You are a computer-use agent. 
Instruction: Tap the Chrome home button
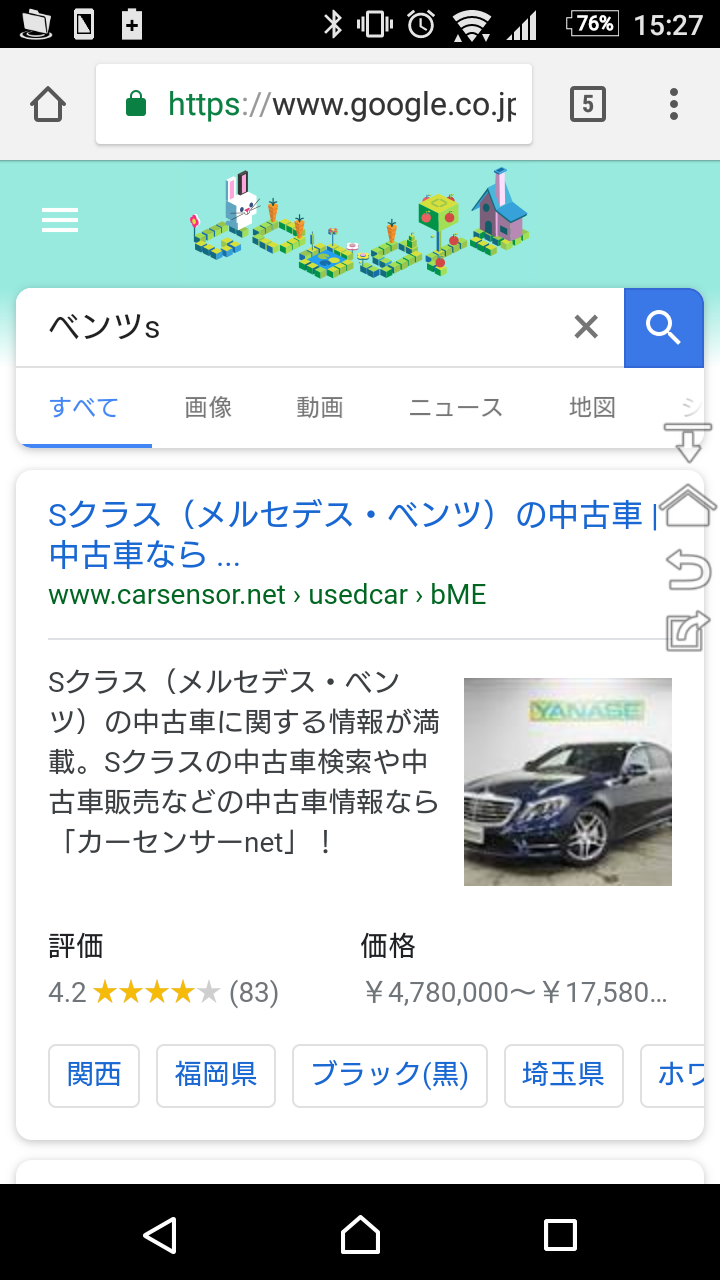point(48,104)
